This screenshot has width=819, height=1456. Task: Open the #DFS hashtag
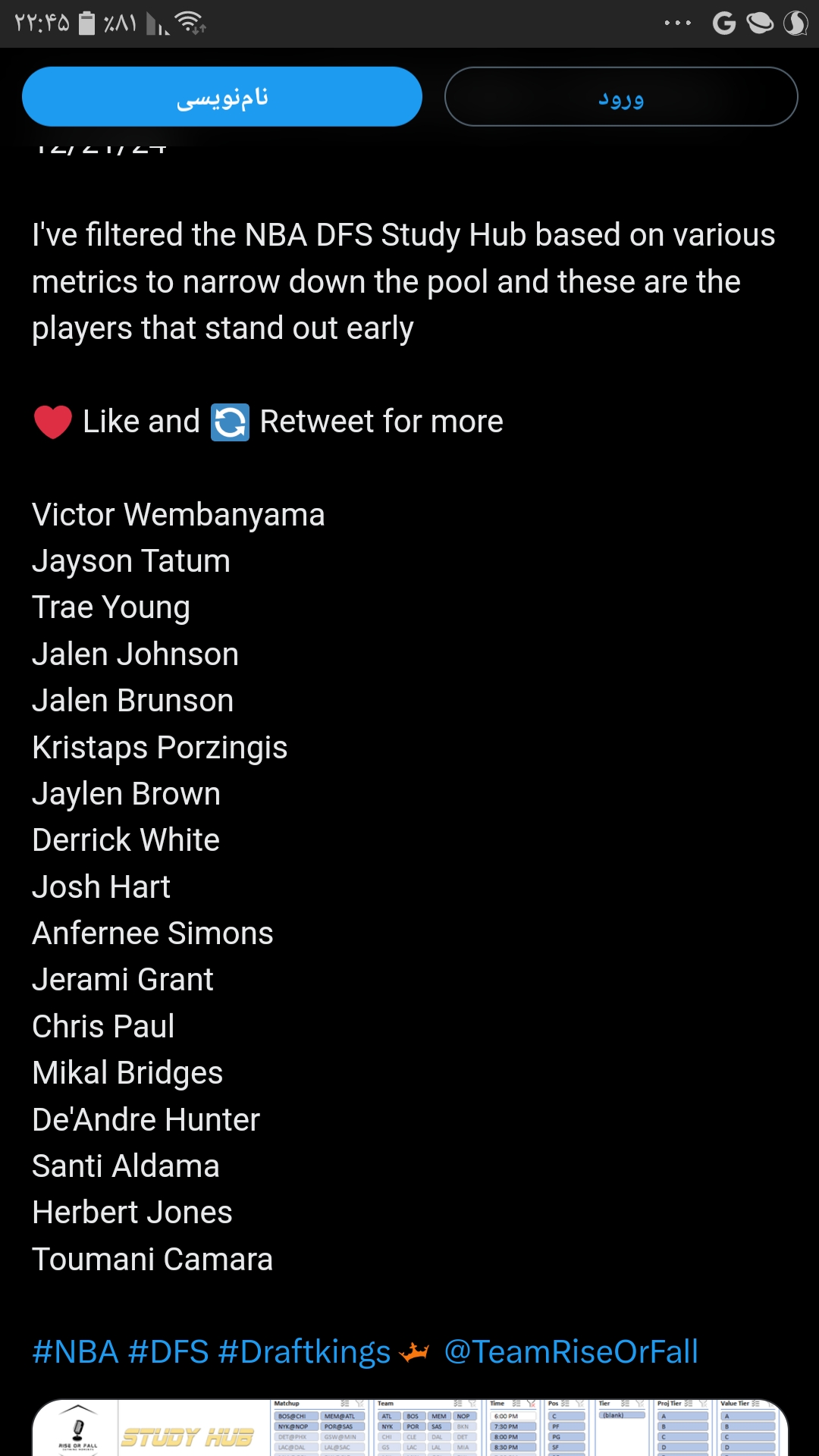point(168,1352)
